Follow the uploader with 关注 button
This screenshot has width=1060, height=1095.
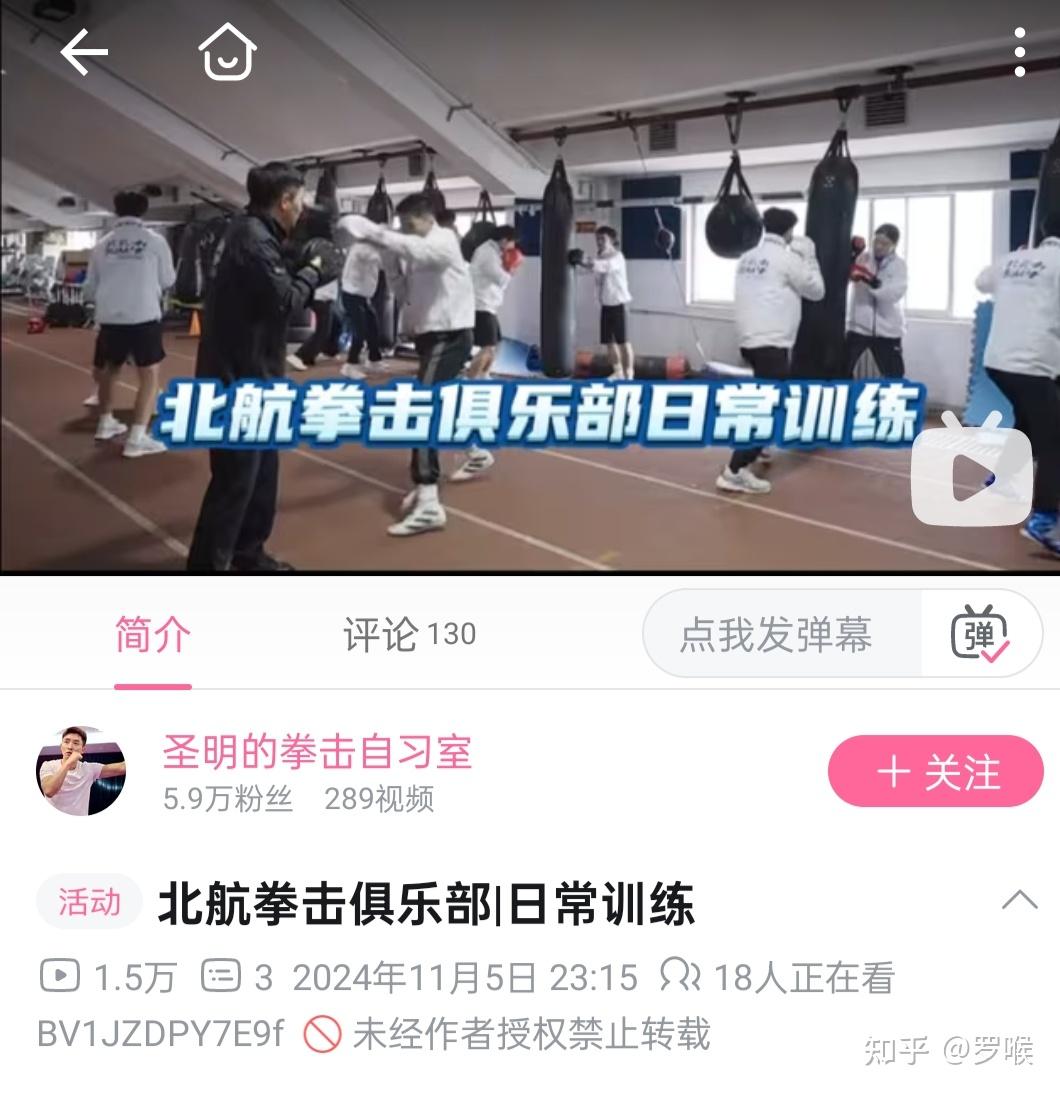click(935, 772)
